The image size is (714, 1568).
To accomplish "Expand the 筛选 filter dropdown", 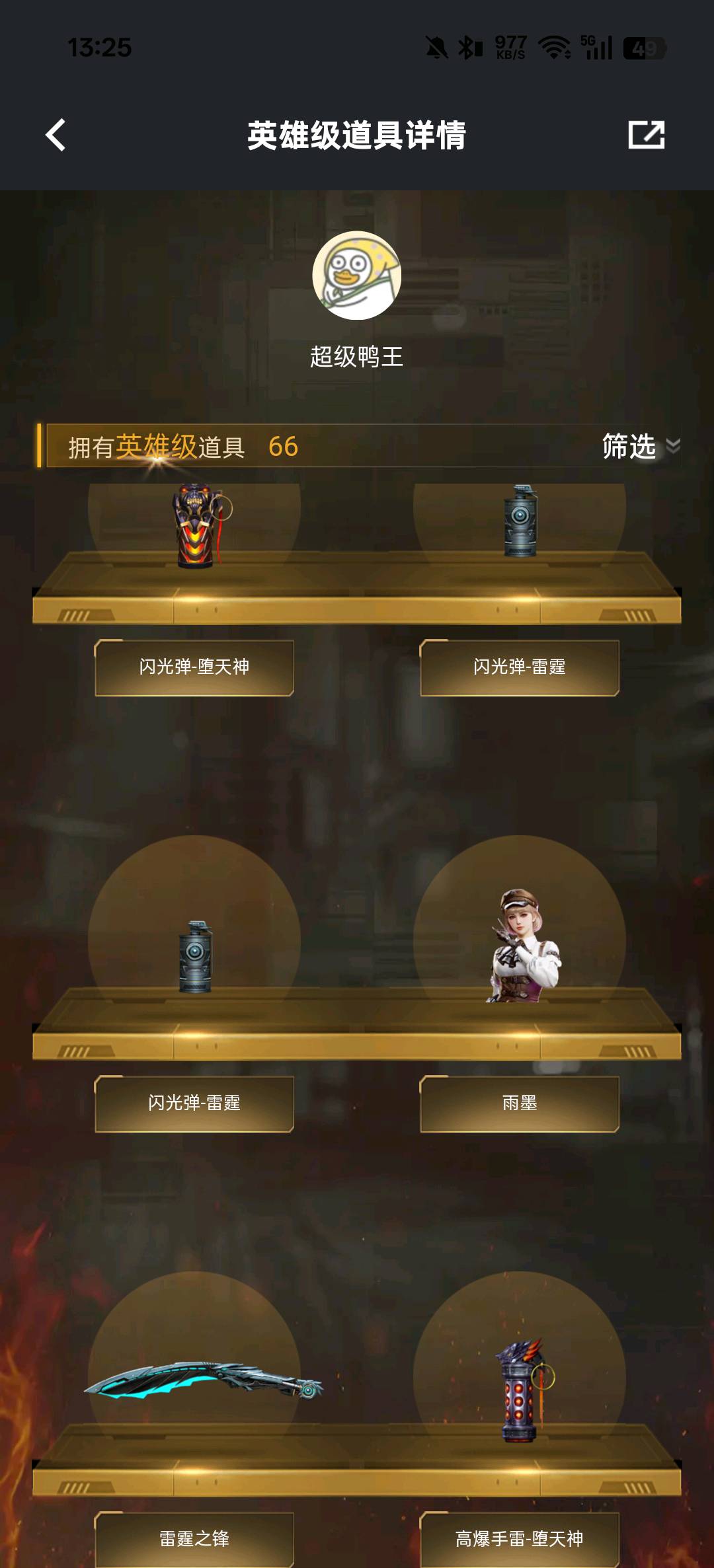I will click(640, 447).
